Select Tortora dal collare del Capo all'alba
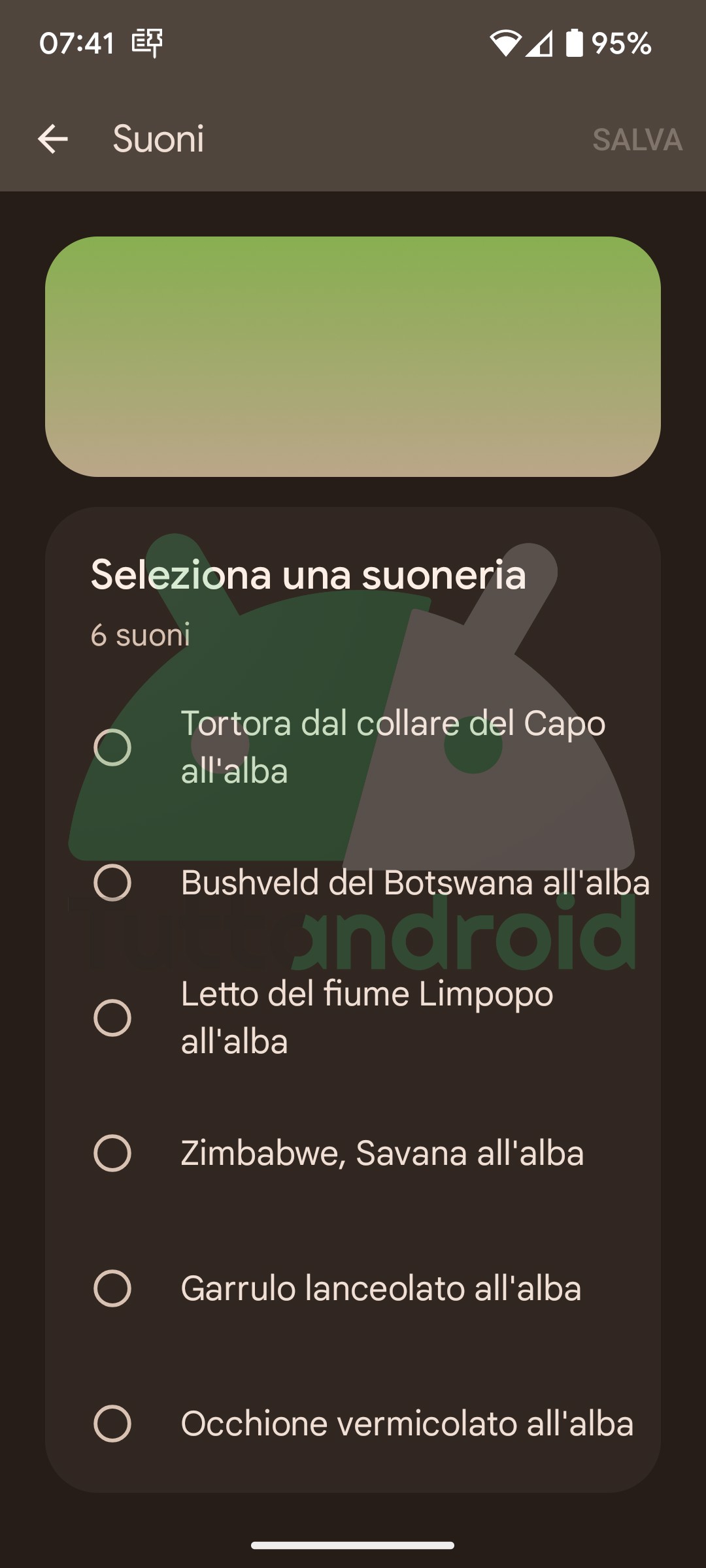706x1568 pixels. [112, 747]
